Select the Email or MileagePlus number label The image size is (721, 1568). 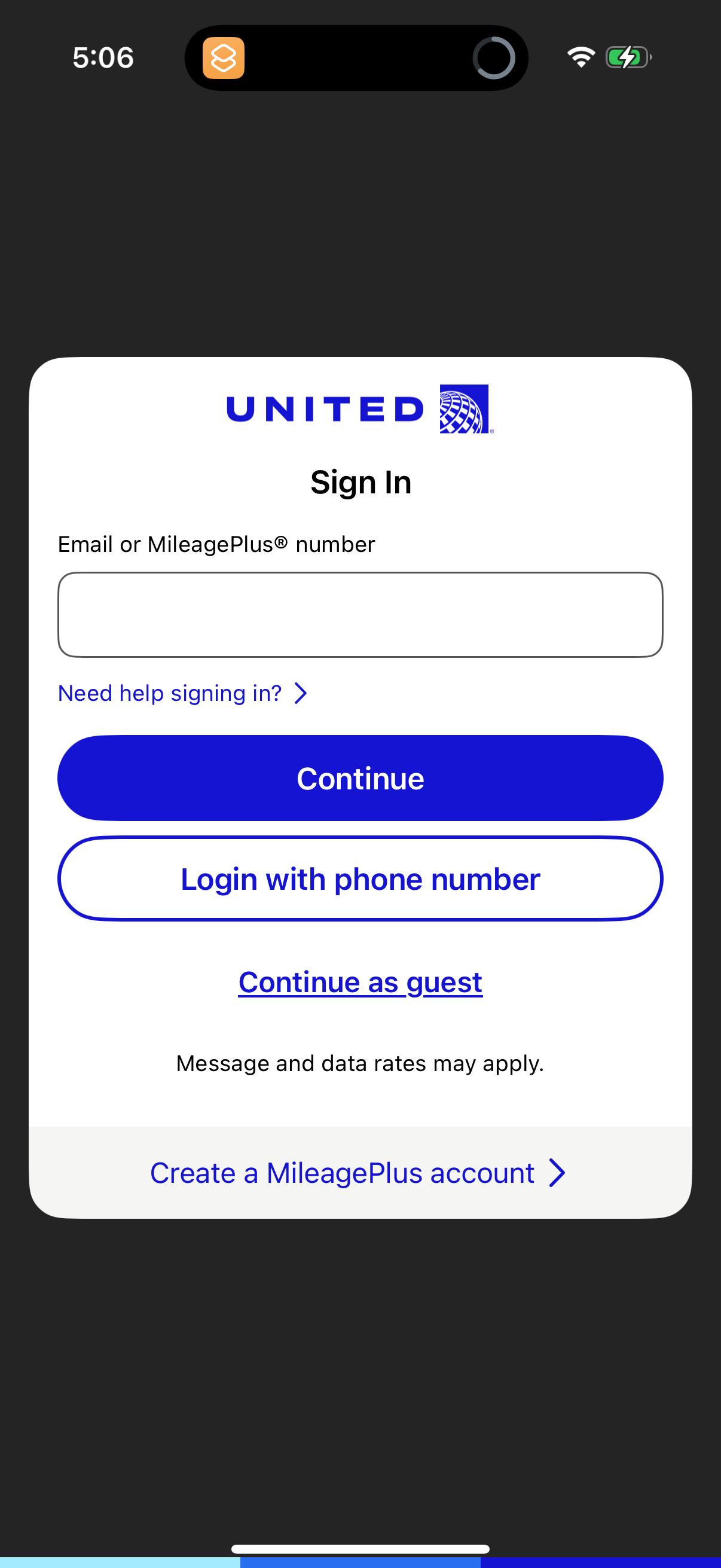(216, 544)
